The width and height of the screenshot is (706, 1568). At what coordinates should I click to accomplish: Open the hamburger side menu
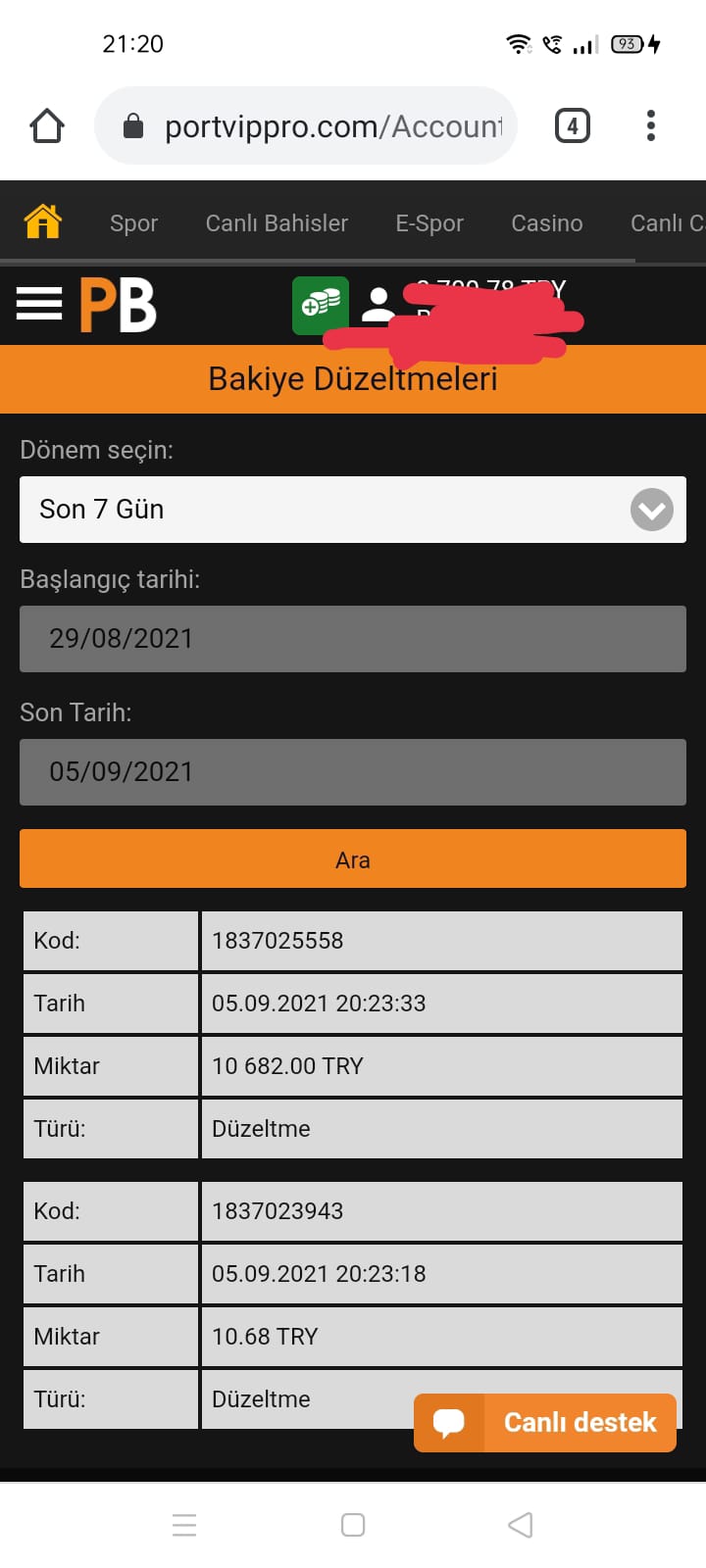tap(39, 304)
